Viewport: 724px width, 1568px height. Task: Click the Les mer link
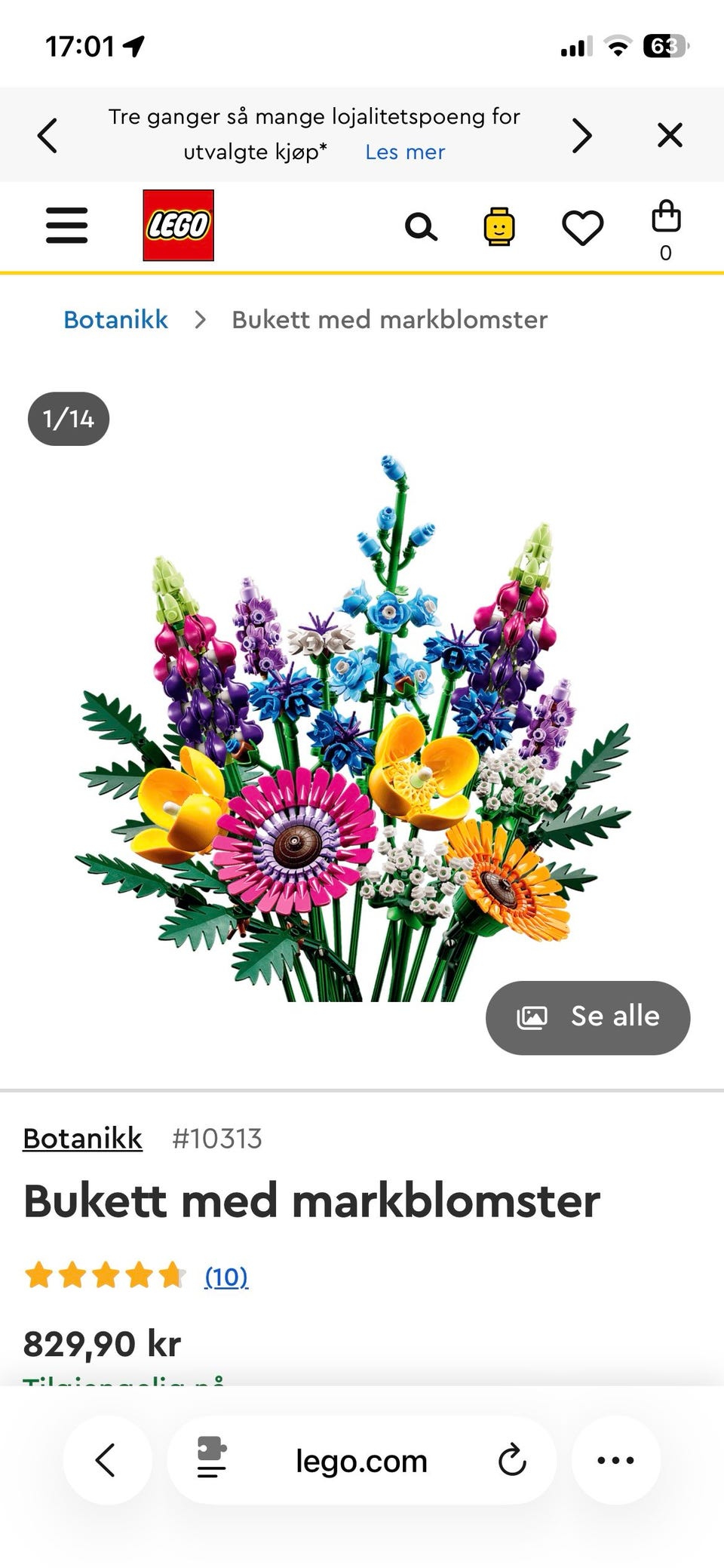(x=405, y=152)
